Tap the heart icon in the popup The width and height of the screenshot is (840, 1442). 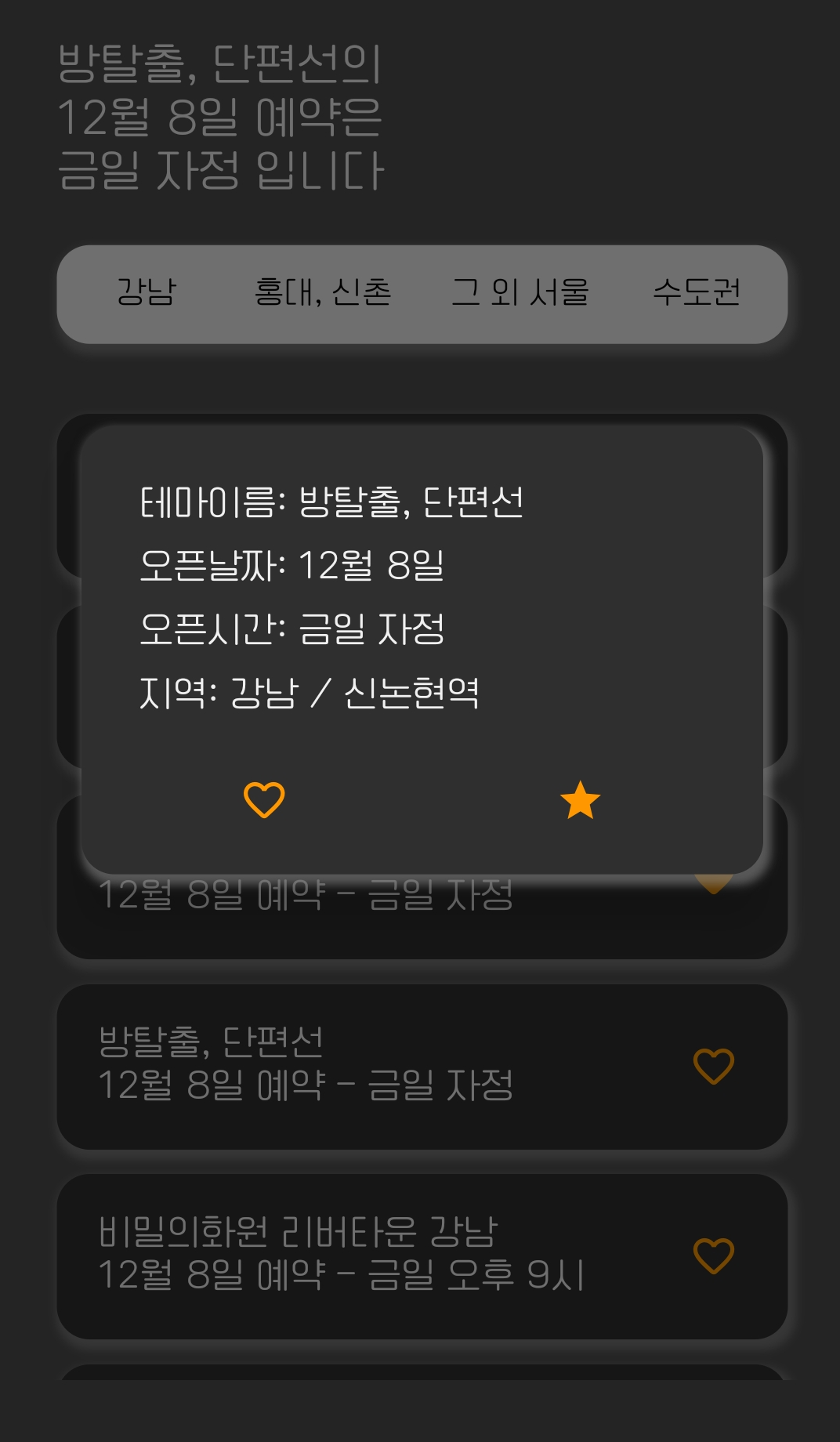tap(264, 800)
